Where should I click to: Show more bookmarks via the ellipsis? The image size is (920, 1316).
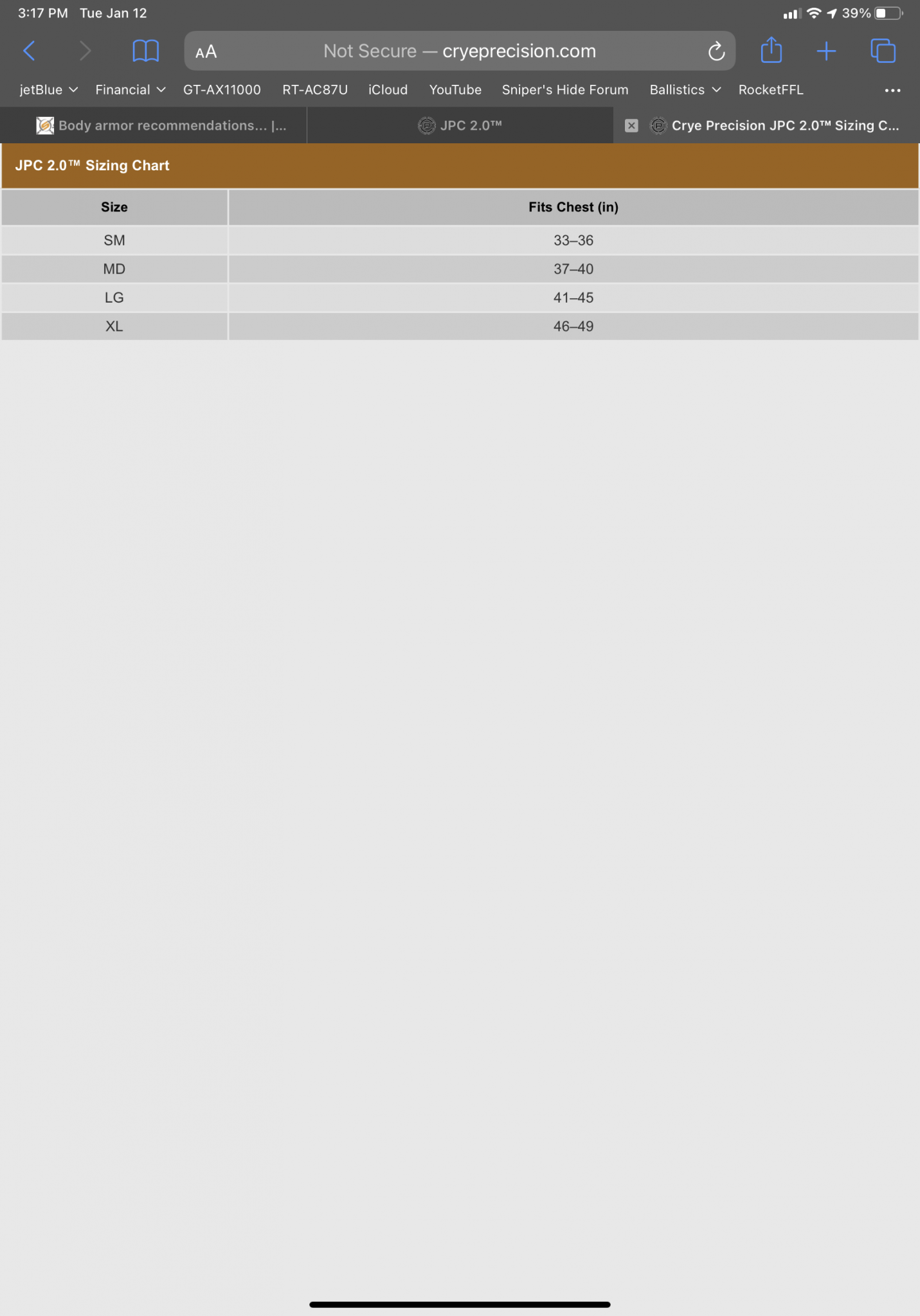coord(892,91)
